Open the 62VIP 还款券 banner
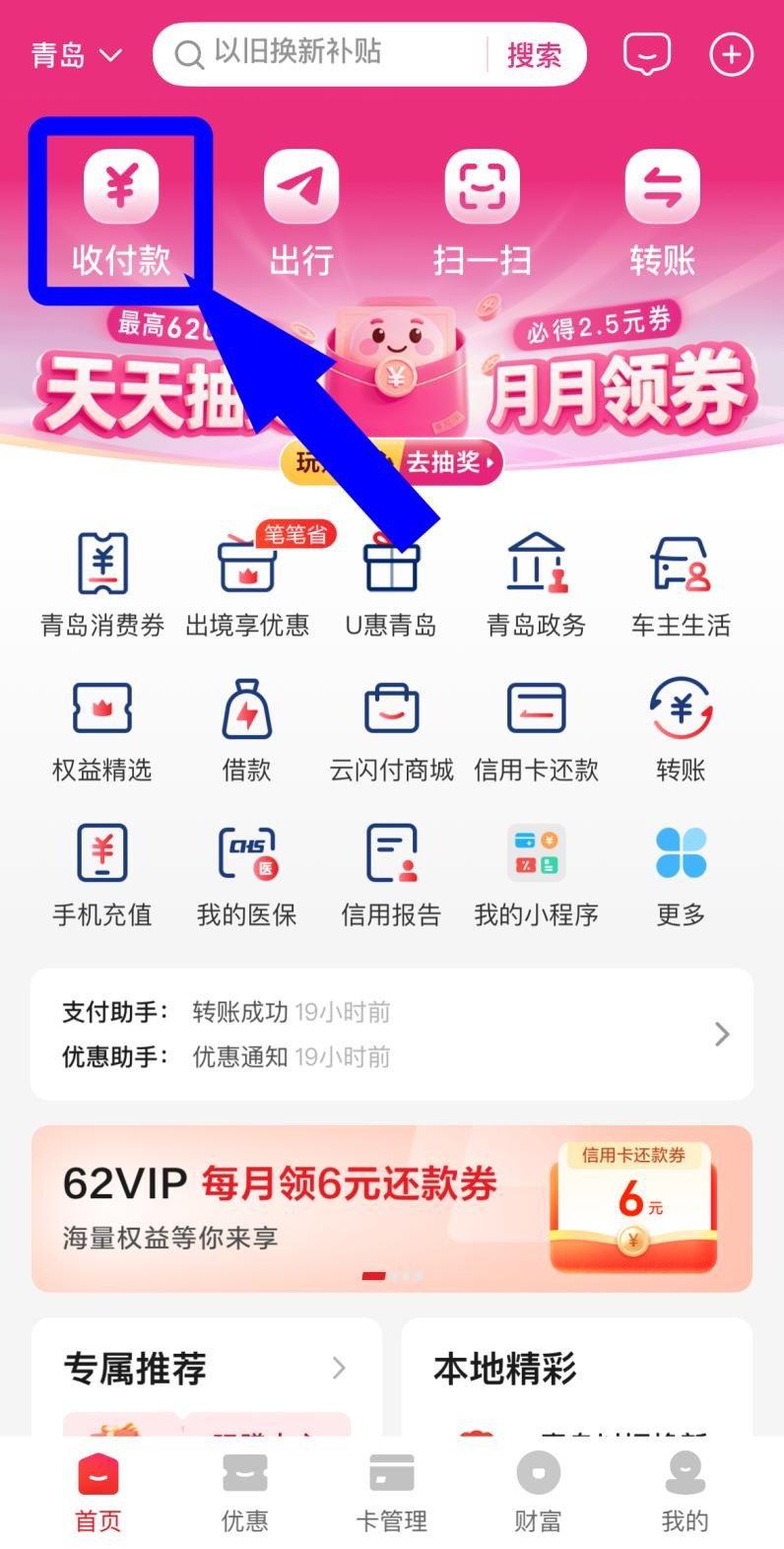Screen dimensions: 784x1549 (x=392, y=1207)
